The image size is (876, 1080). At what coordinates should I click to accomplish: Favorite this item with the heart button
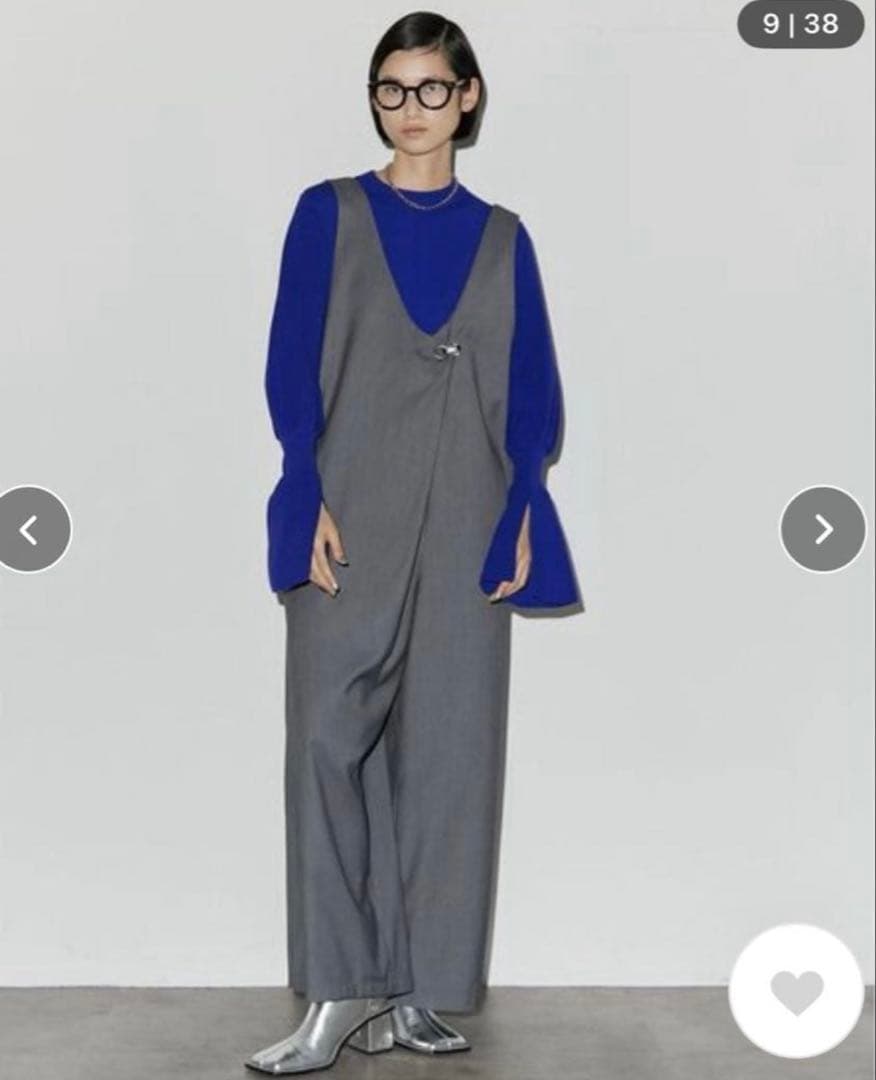click(x=796, y=991)
